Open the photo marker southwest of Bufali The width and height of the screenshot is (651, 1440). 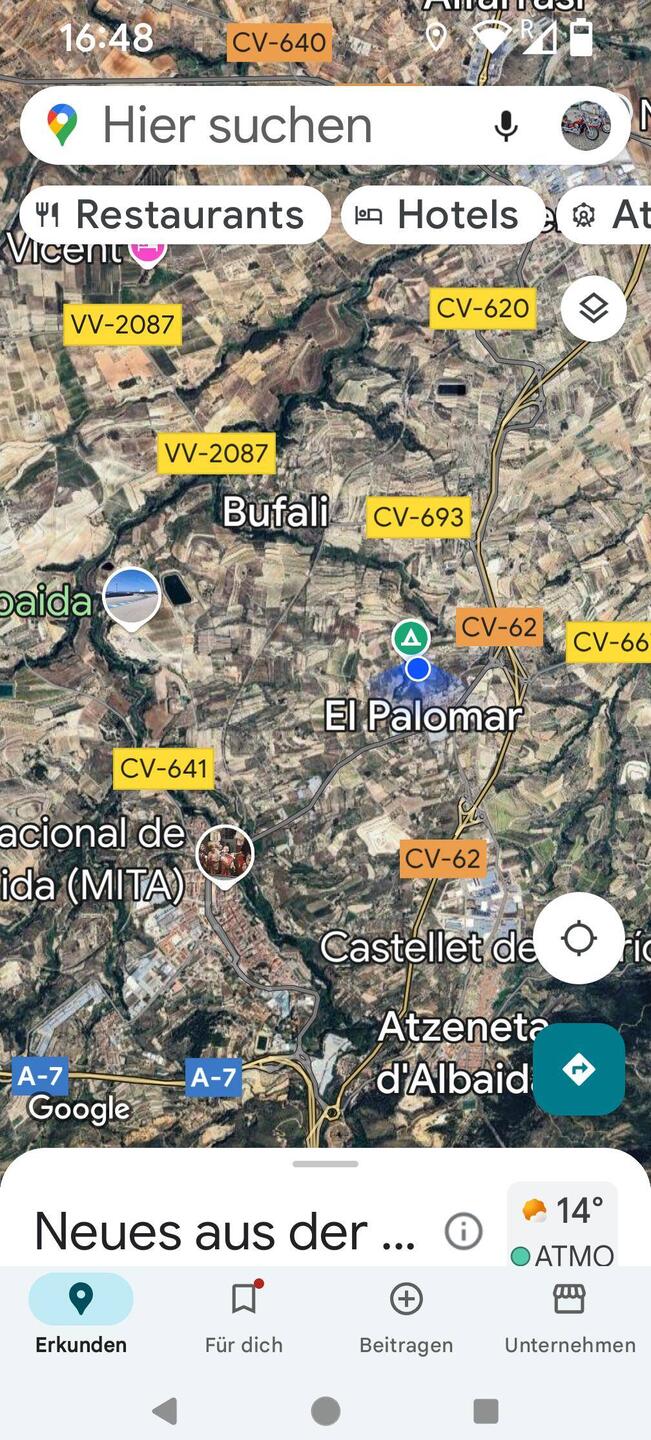click(132, 595)
